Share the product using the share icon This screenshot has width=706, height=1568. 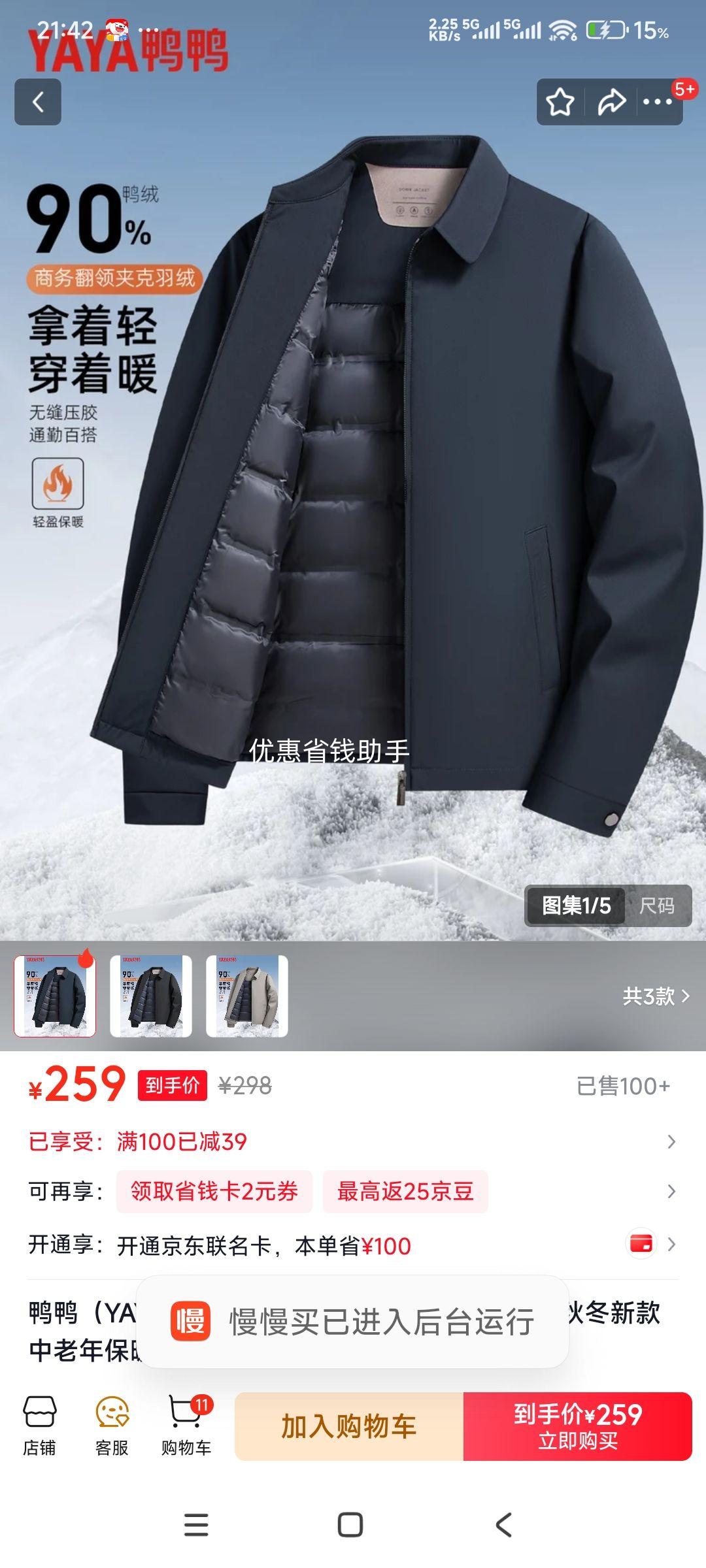pos(613,101)
